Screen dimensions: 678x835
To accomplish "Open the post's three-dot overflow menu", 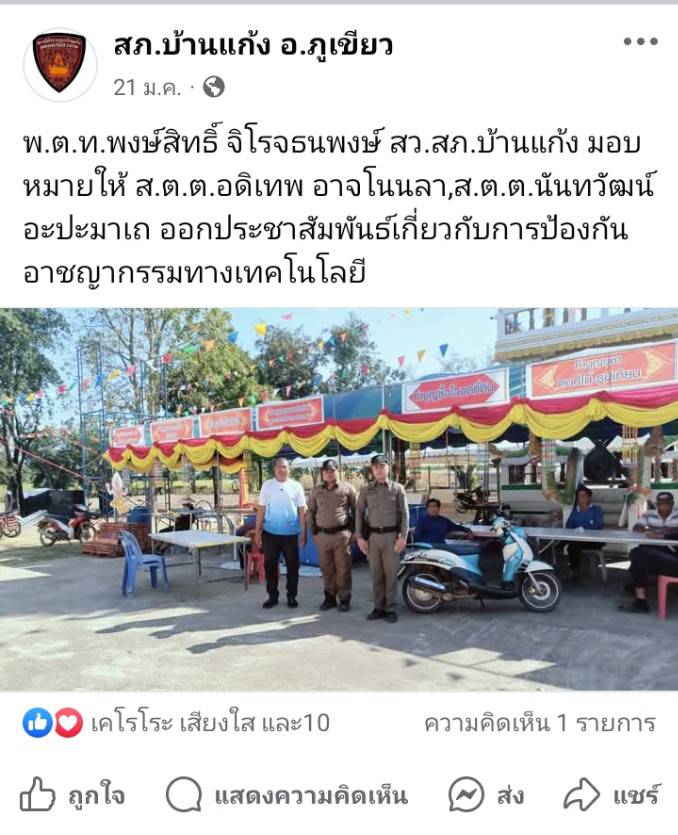I will (640, 42).
